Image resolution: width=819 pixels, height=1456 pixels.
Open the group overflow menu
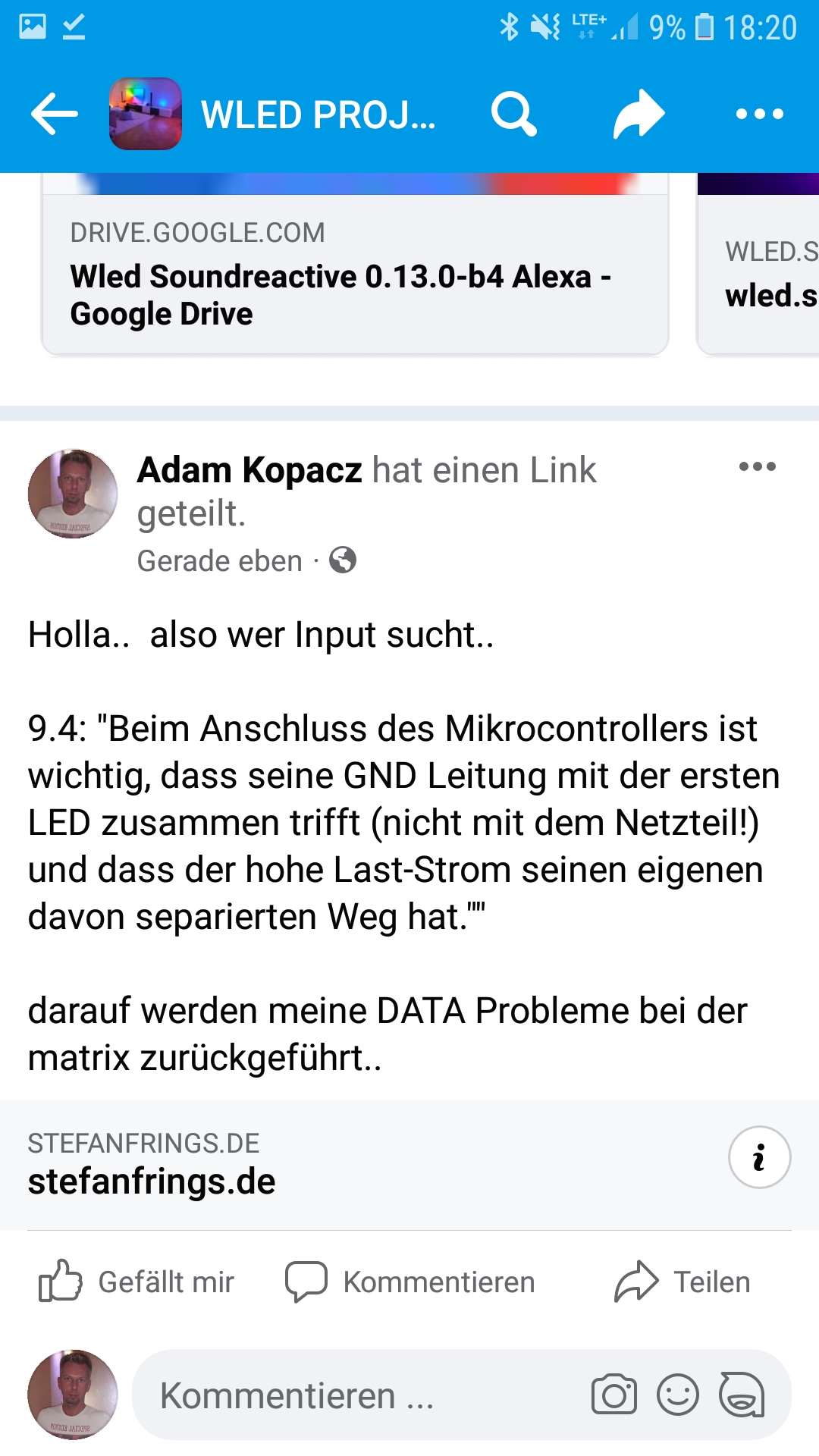[x=760, y=115]
